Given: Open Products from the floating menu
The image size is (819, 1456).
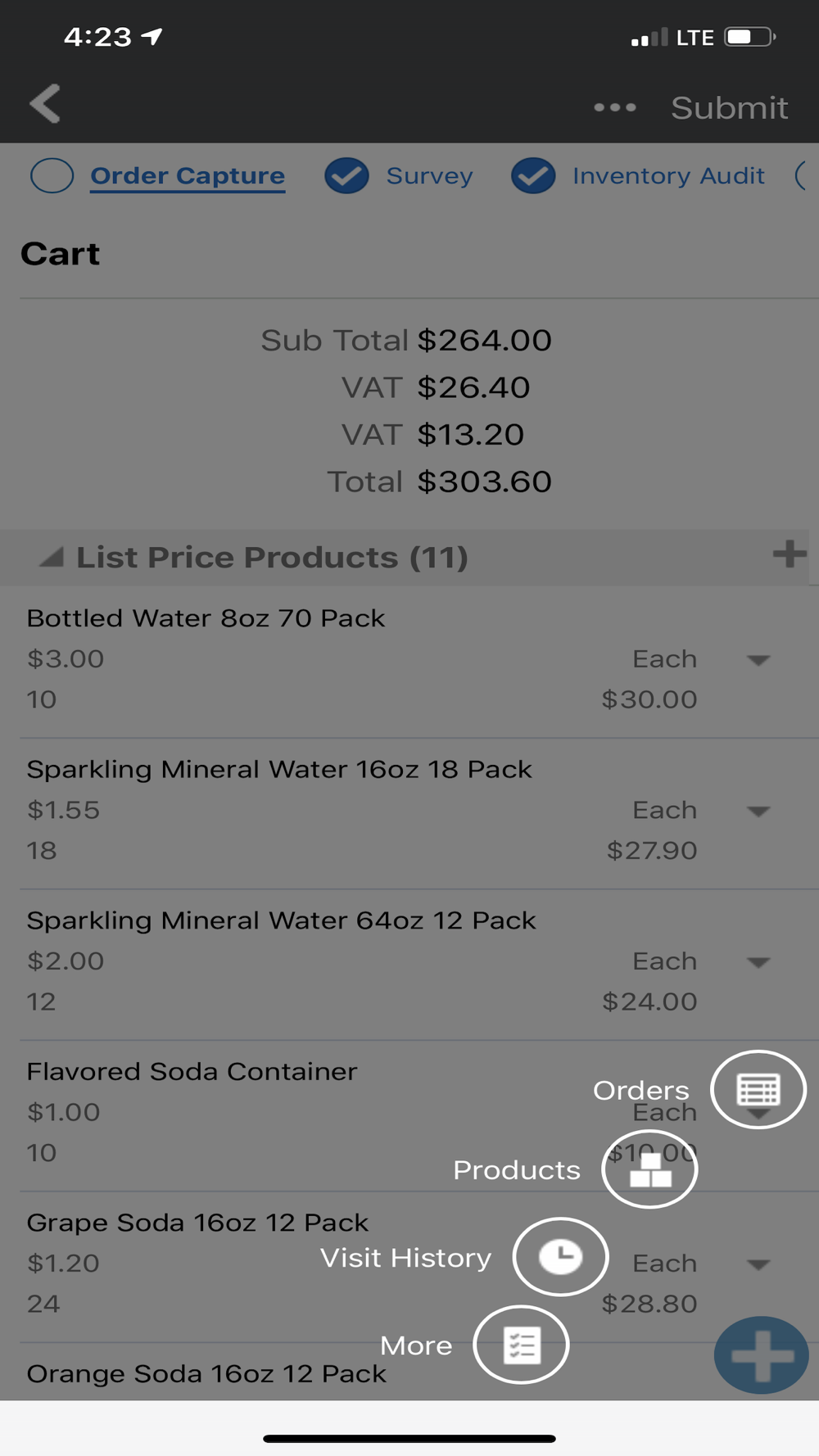Looking at the screenshot, I should pyautogui.click(x=649, y=1169).
